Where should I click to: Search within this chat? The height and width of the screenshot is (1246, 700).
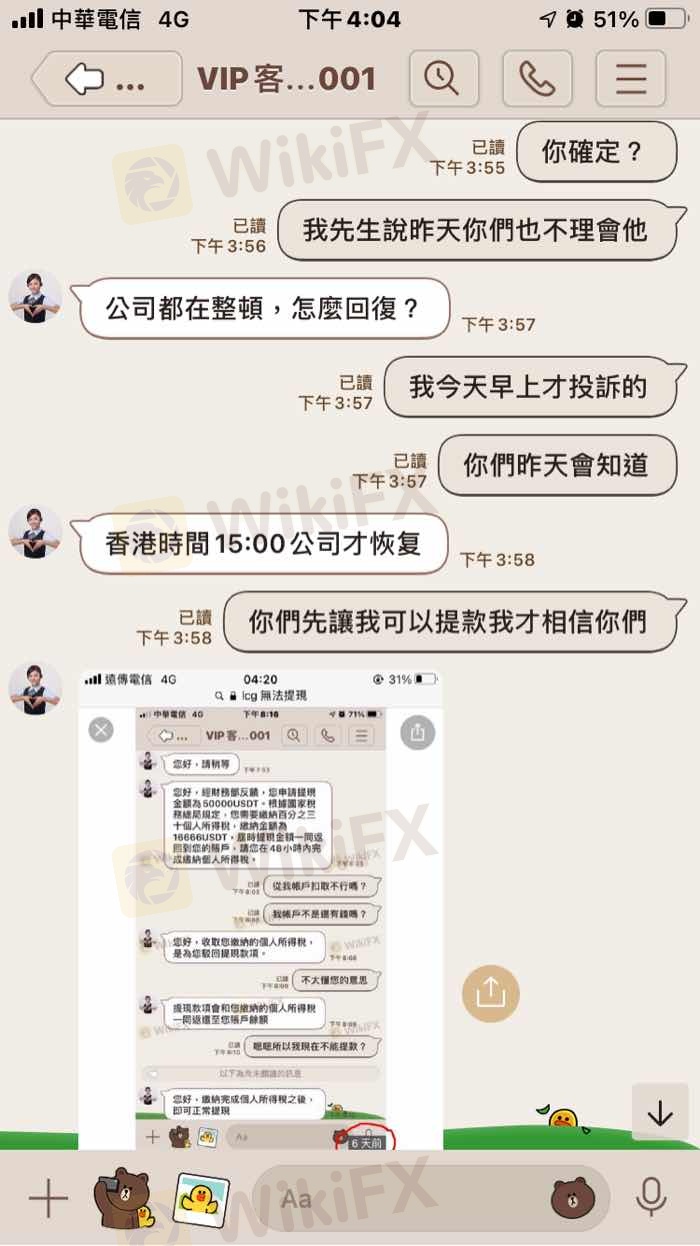pos(441,79)
